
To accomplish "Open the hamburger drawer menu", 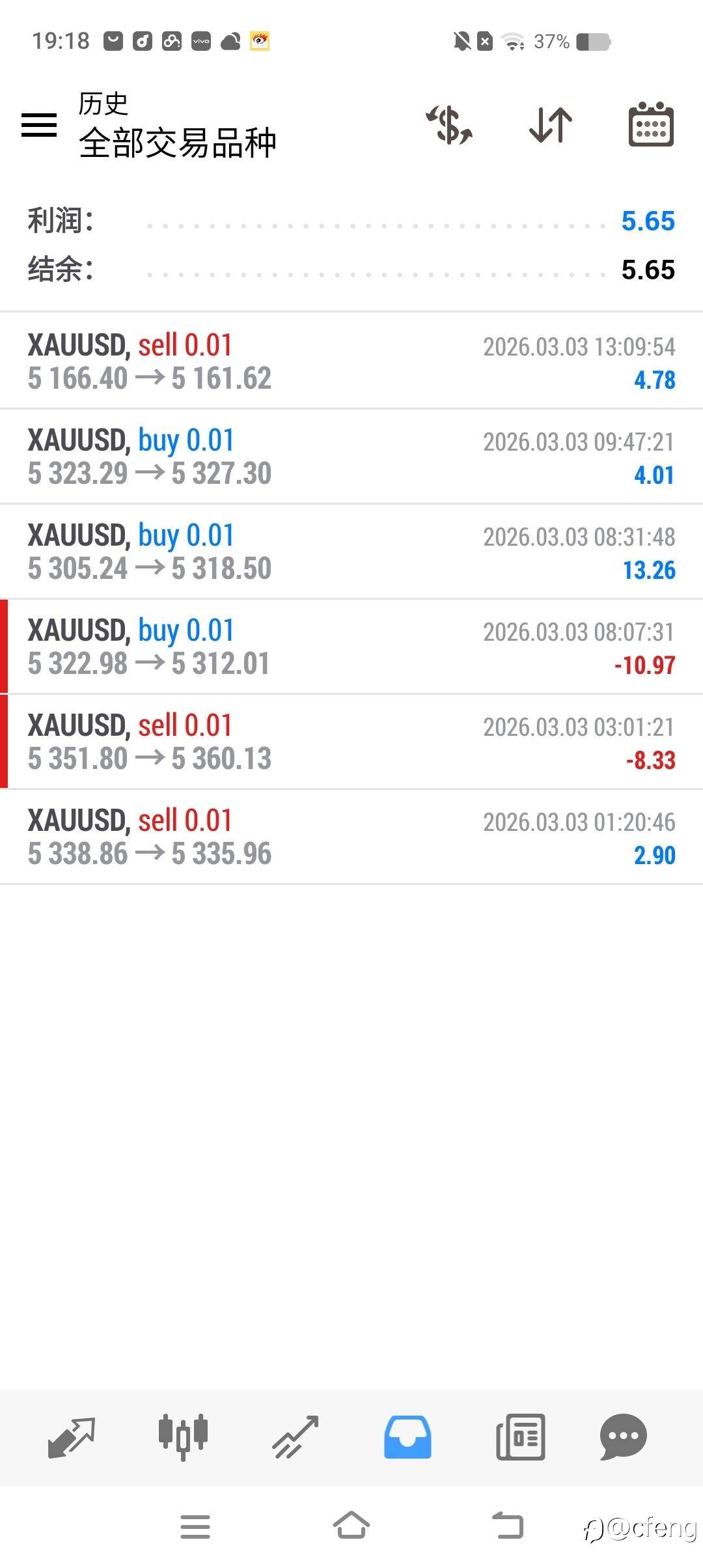I will (39, 124).
